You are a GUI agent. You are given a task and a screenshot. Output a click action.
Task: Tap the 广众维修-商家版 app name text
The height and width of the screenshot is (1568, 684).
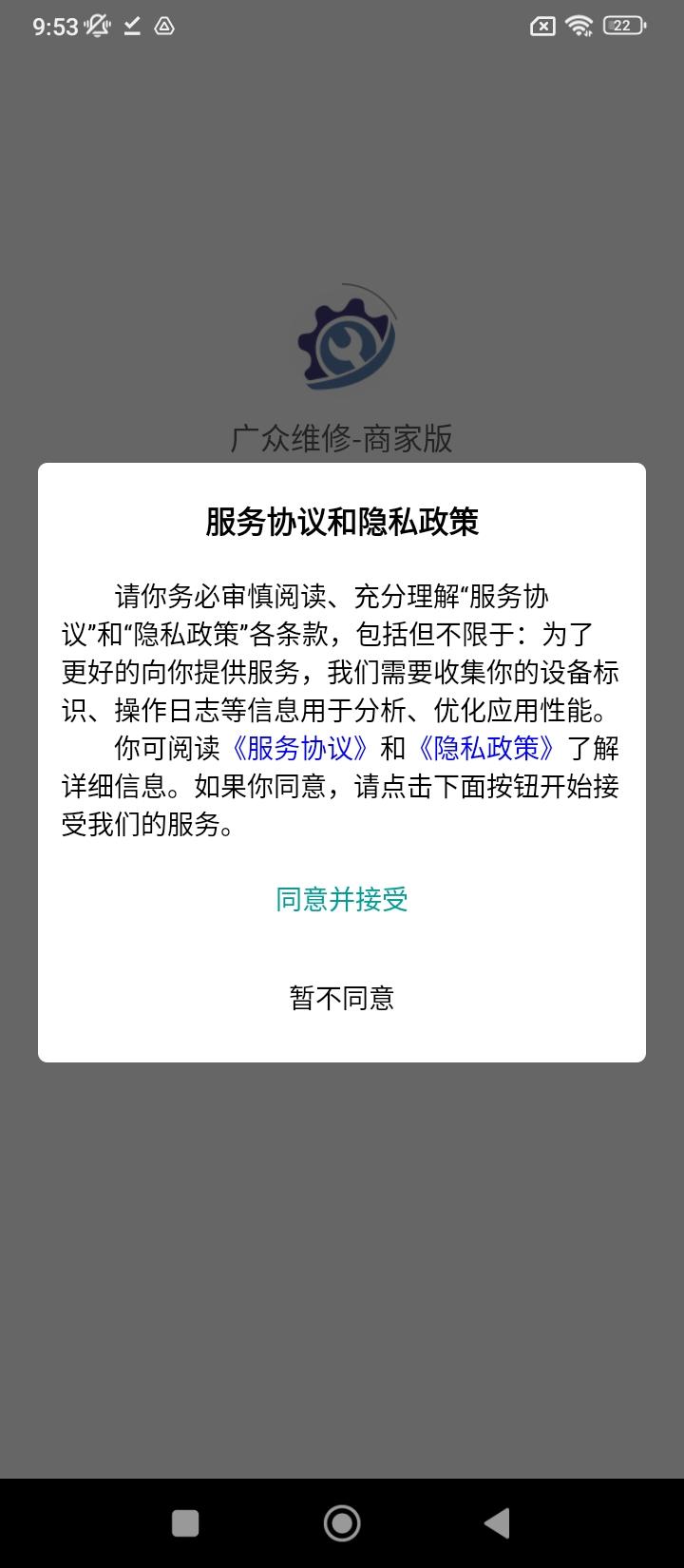[342, 439]
